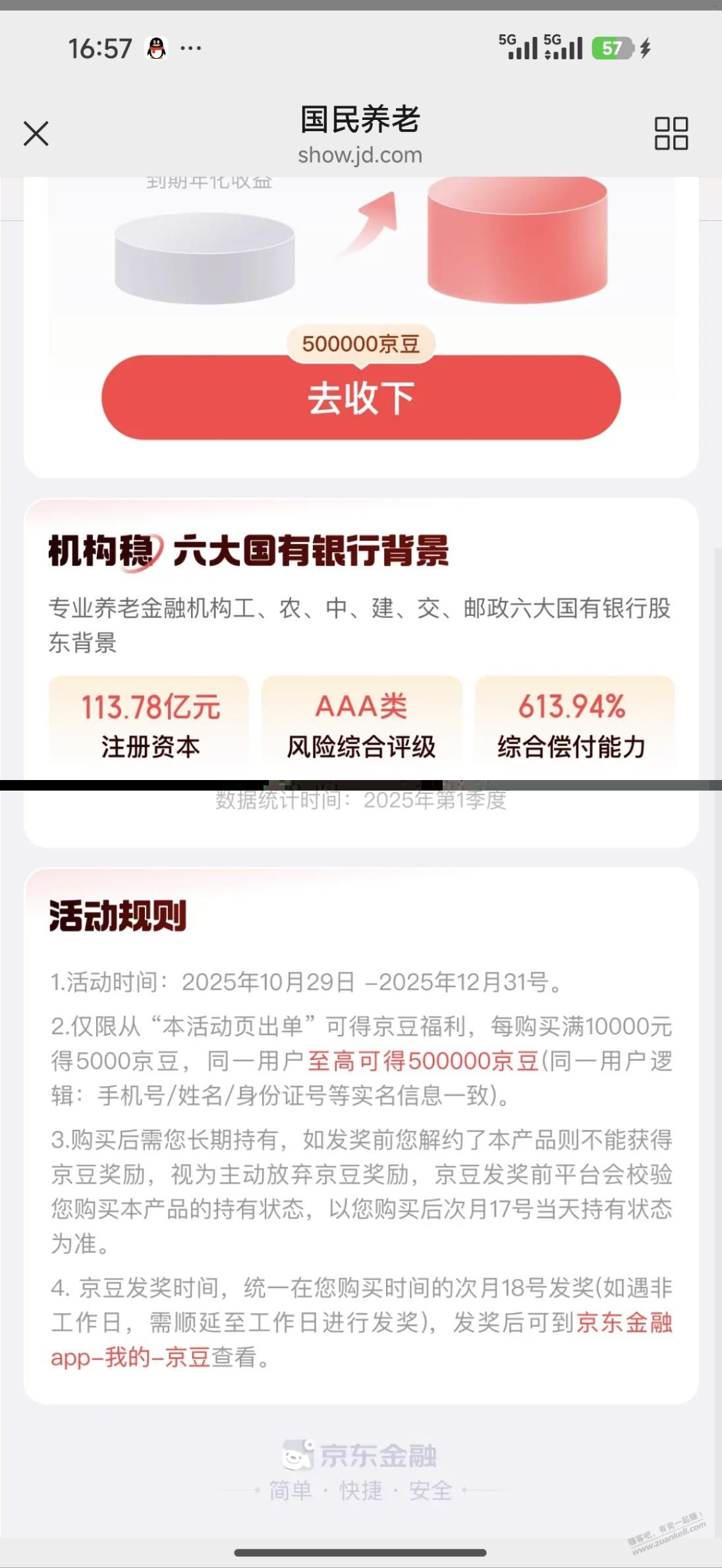Open the four-square menu icon
The height and width of the screenshot is (1568, 722).
click(x=671, y=134)
